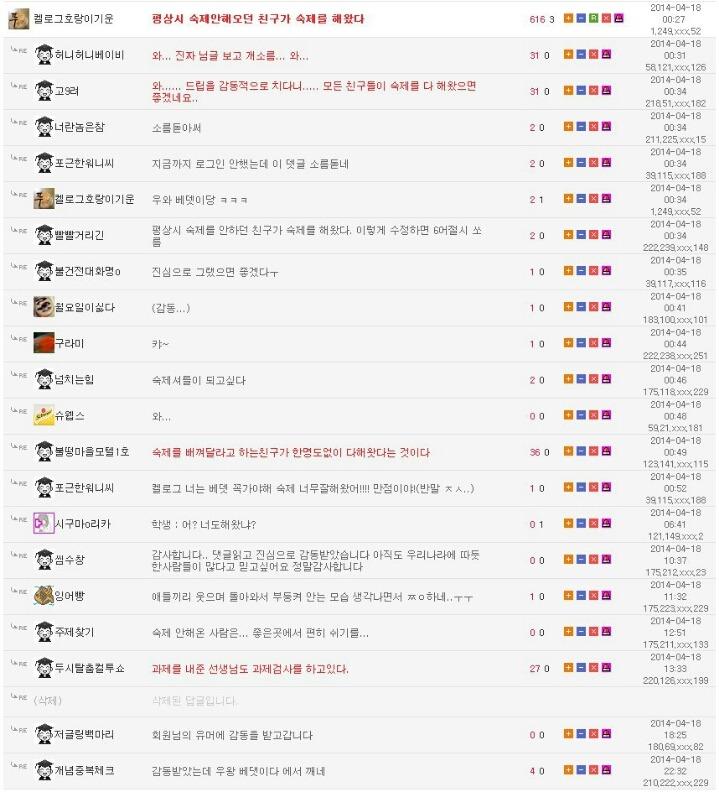Tap the plus icon on 개념중복체크's comment
Viewport: 719px width, 792px height.
pos(569,770)
